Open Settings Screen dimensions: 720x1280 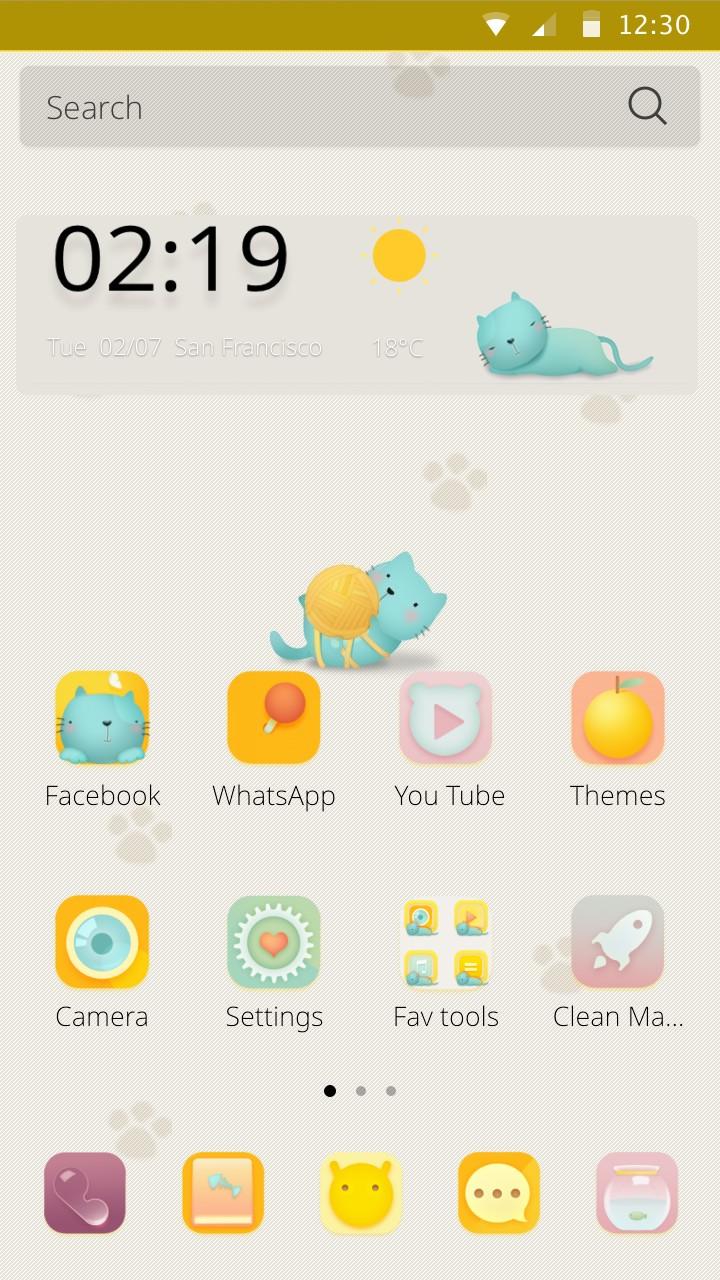click(x=274, y=942)
